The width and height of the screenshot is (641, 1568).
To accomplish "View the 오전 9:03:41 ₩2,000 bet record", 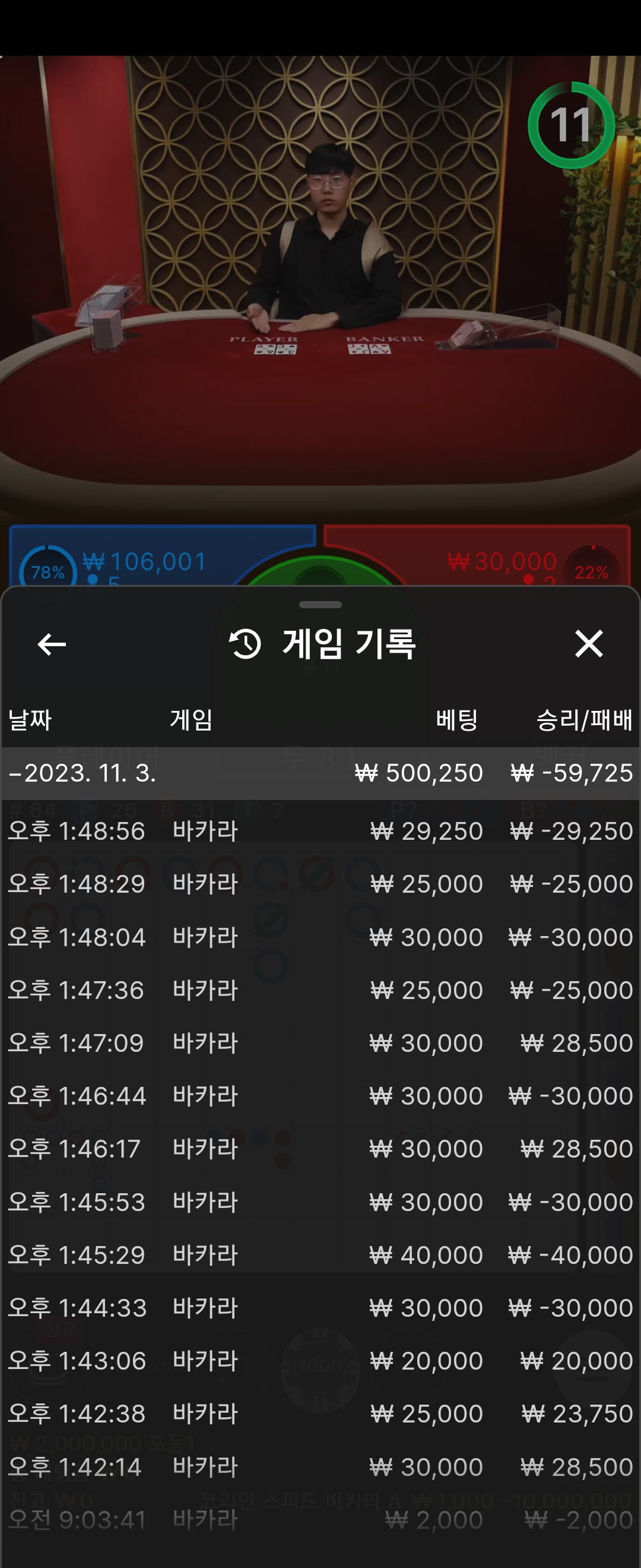I will [x=320, y=1520].
